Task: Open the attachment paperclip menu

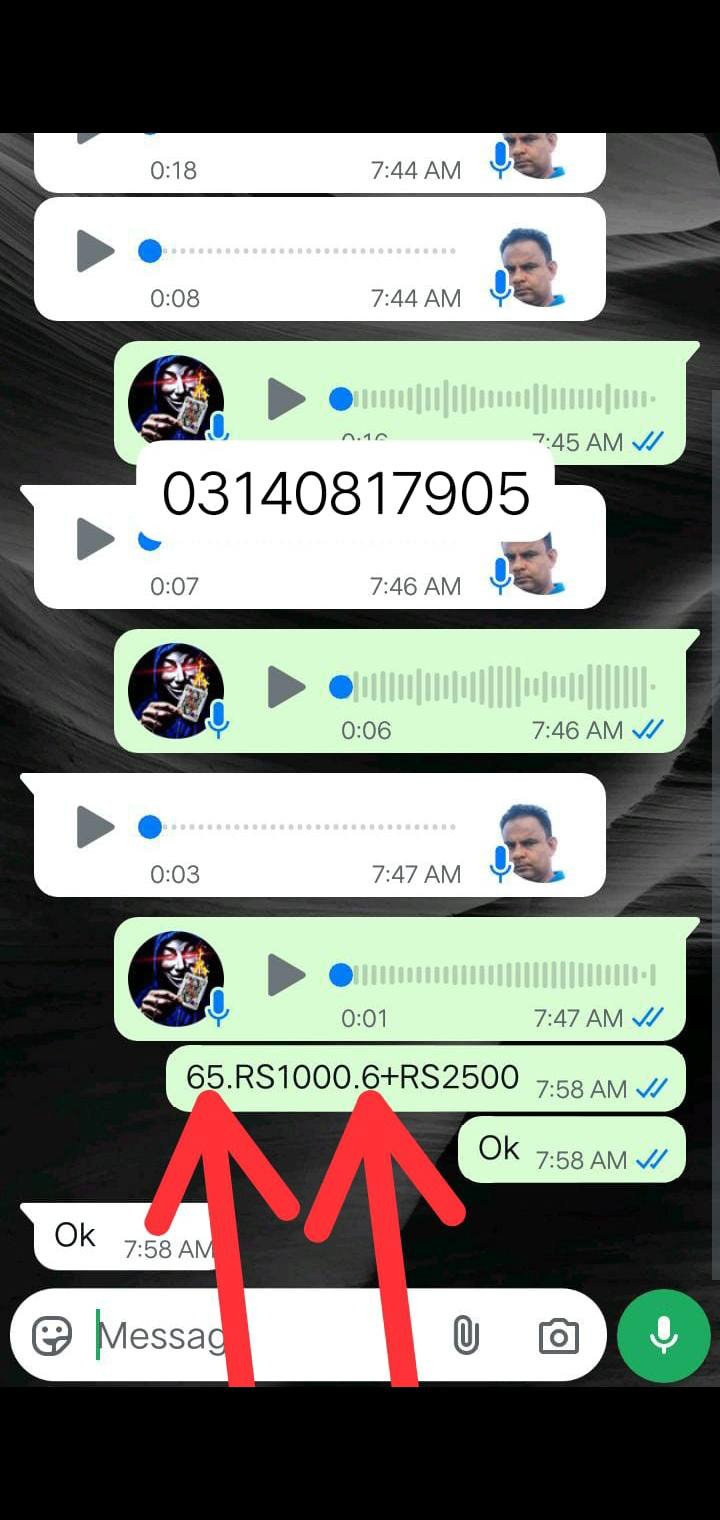Action: (466, 1336)
